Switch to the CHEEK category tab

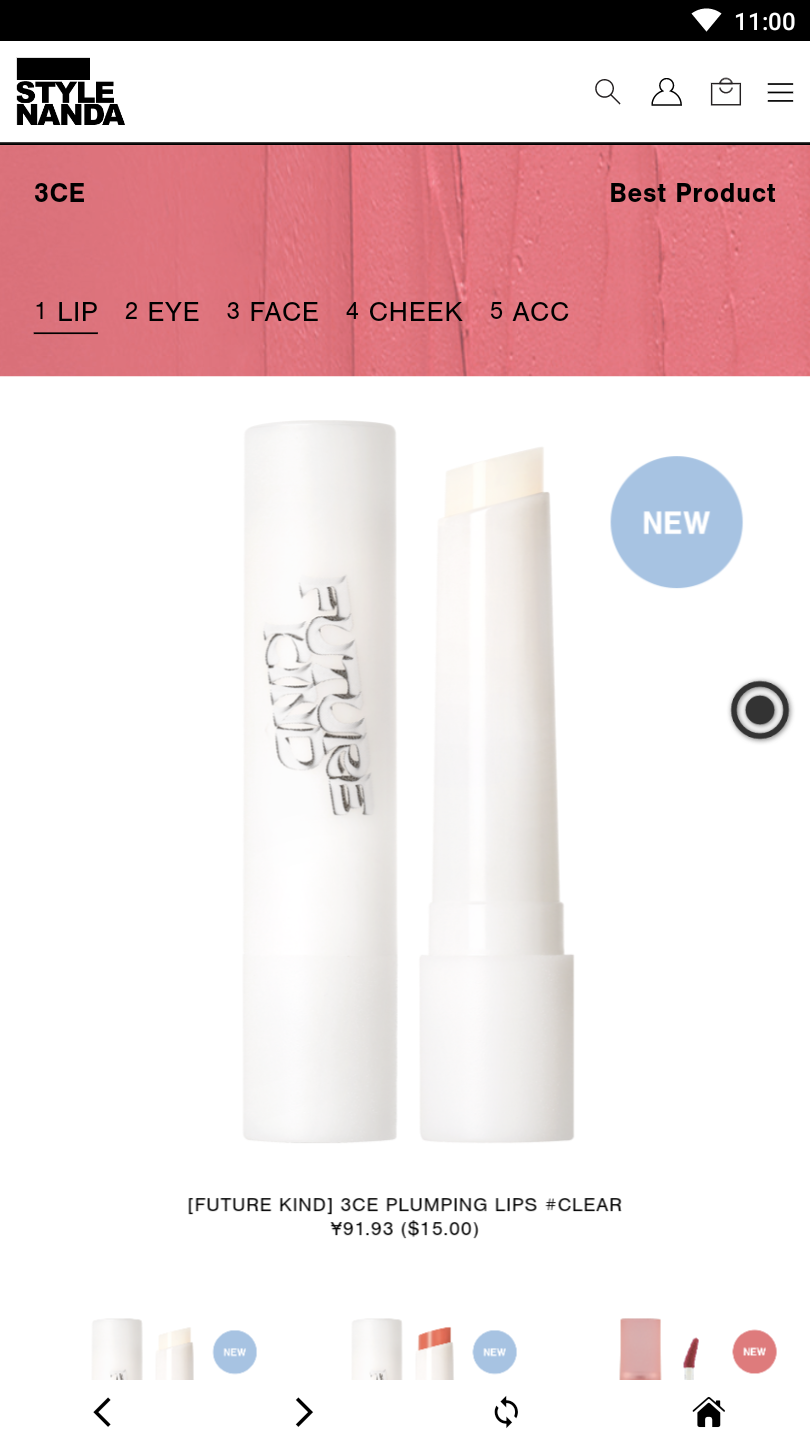[x=404, y=312]
